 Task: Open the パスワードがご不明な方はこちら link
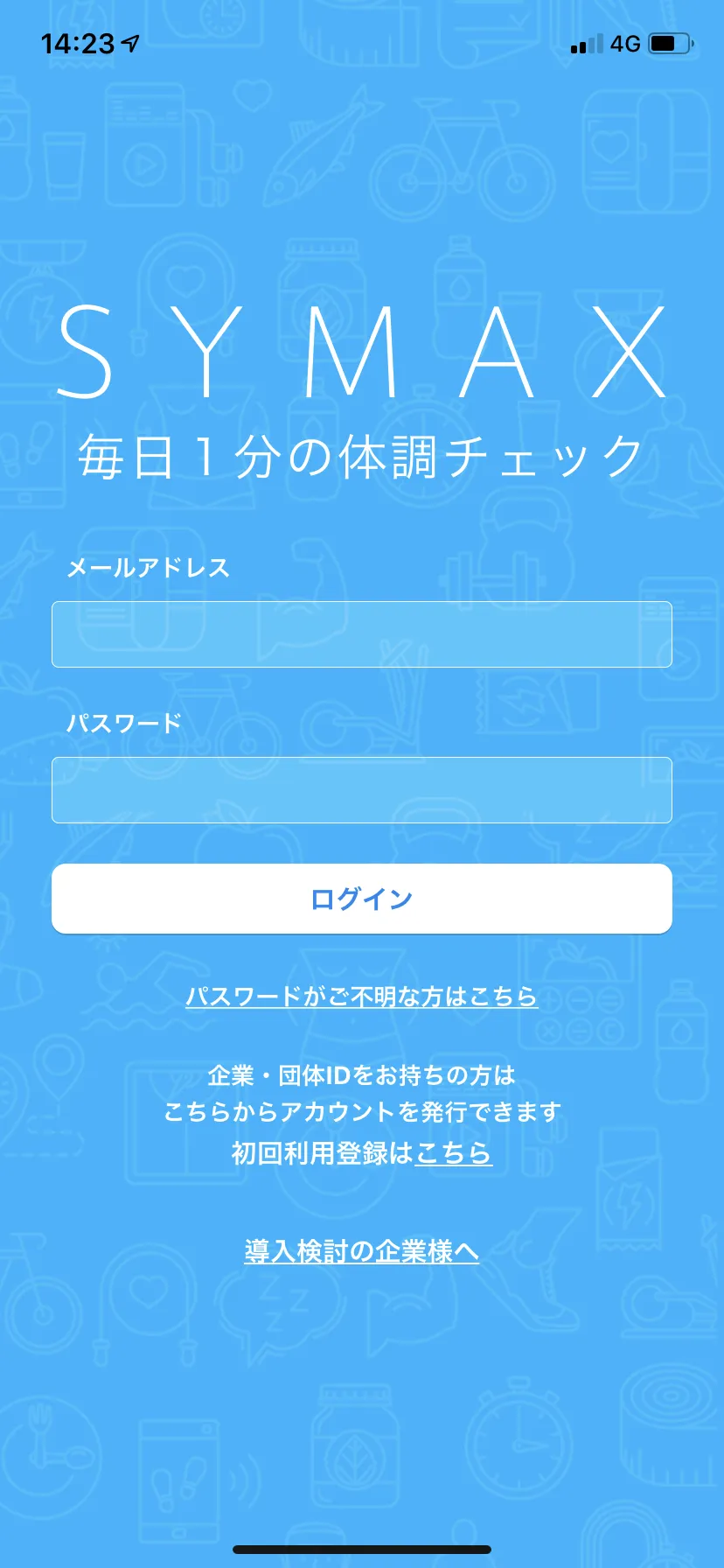(x=361, y=997)
